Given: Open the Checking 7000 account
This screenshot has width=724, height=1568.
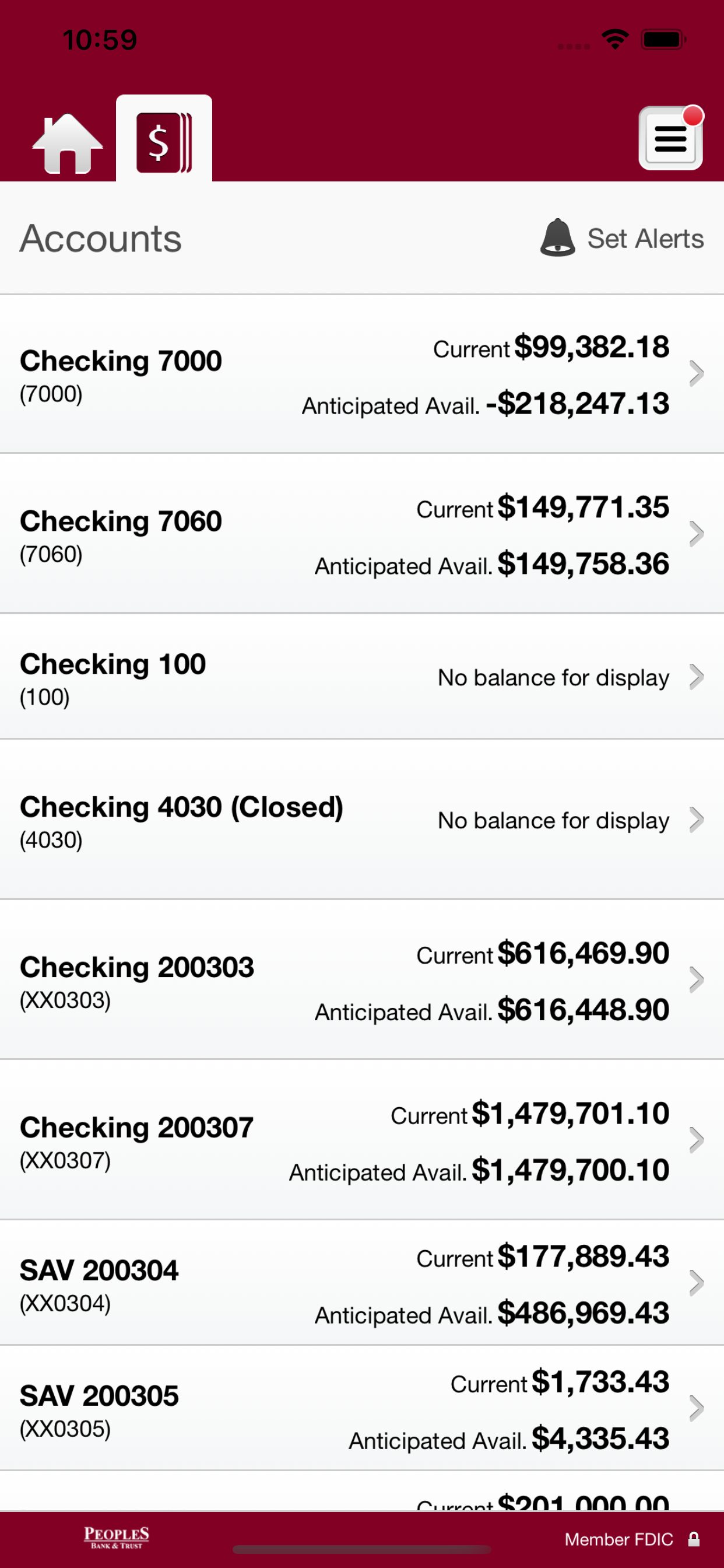Looking at the screenshot, I should pos(362,374).
